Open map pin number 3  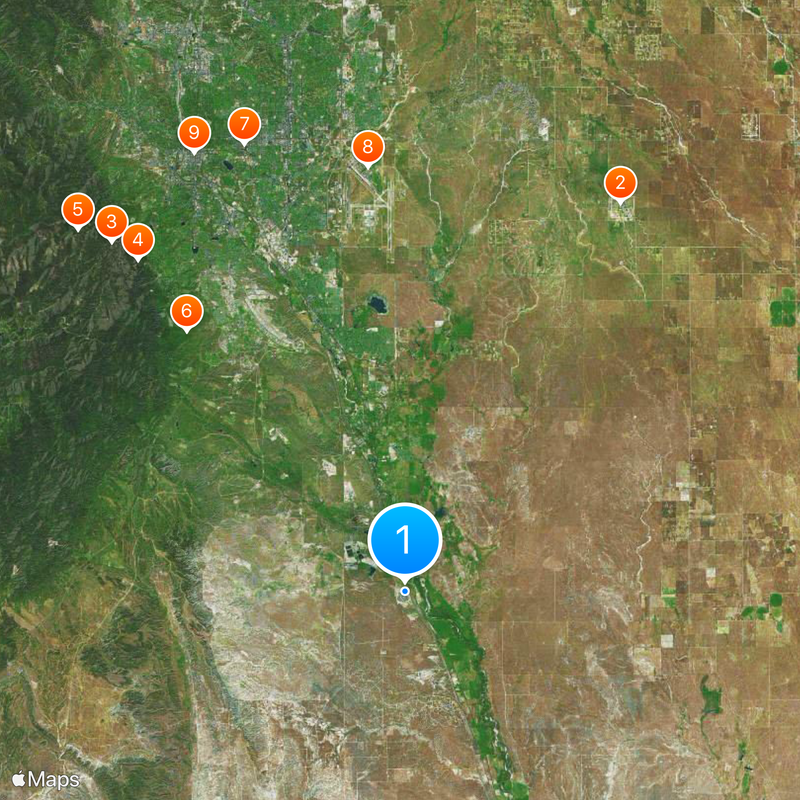tap(111, 222)
